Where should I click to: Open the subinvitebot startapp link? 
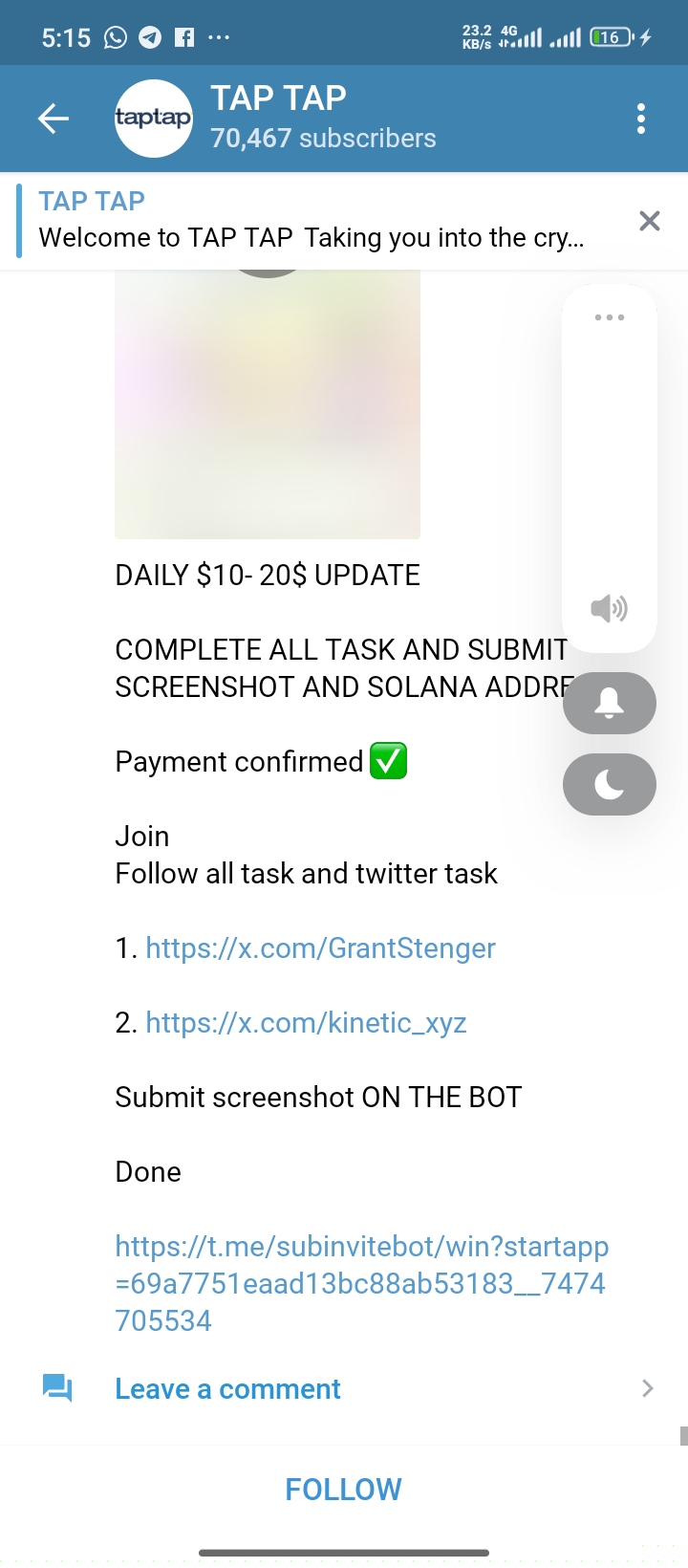click(x=361, y=1283)
